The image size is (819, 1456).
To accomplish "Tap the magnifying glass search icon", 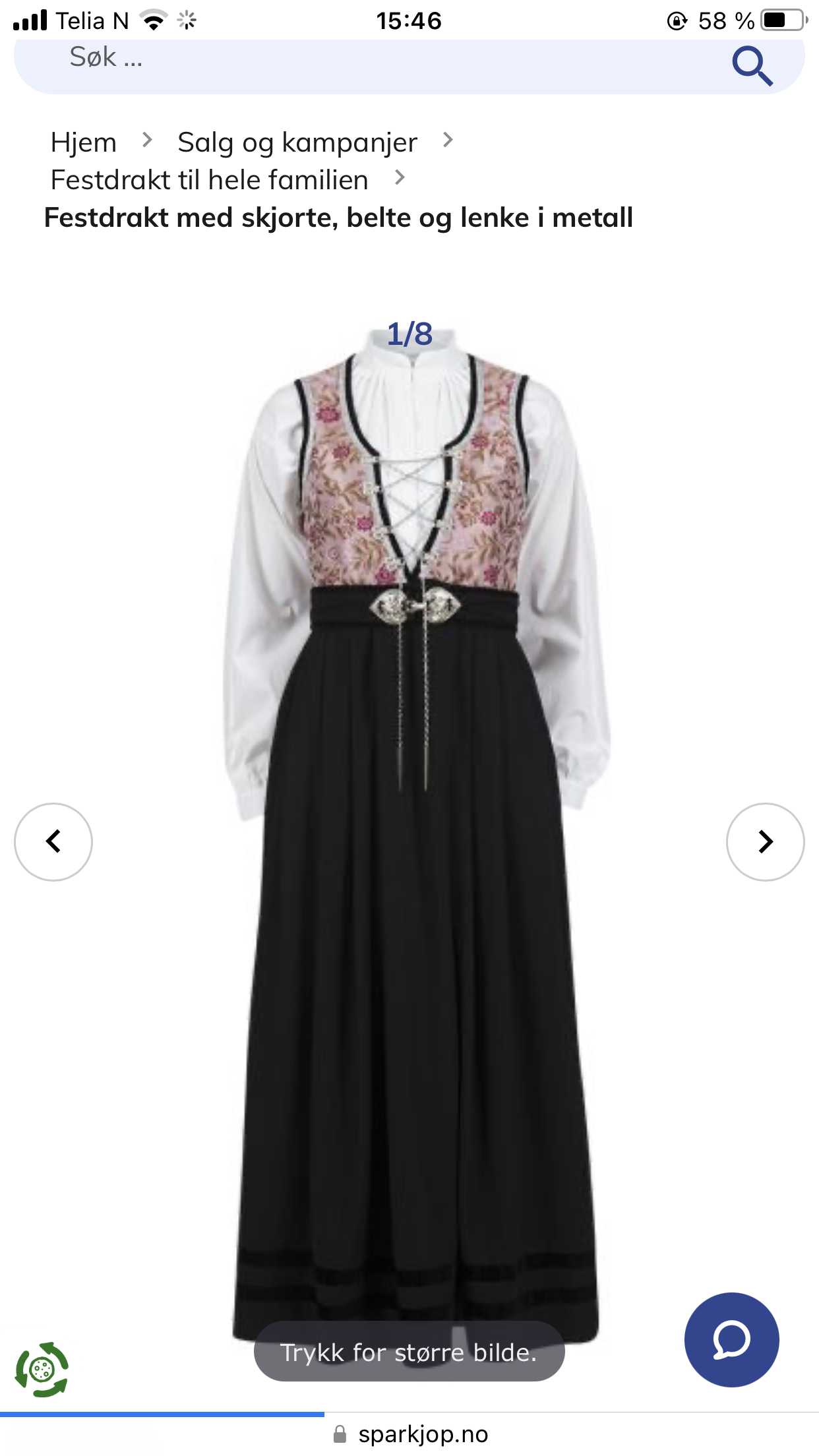I will click(x=752, y=66).
